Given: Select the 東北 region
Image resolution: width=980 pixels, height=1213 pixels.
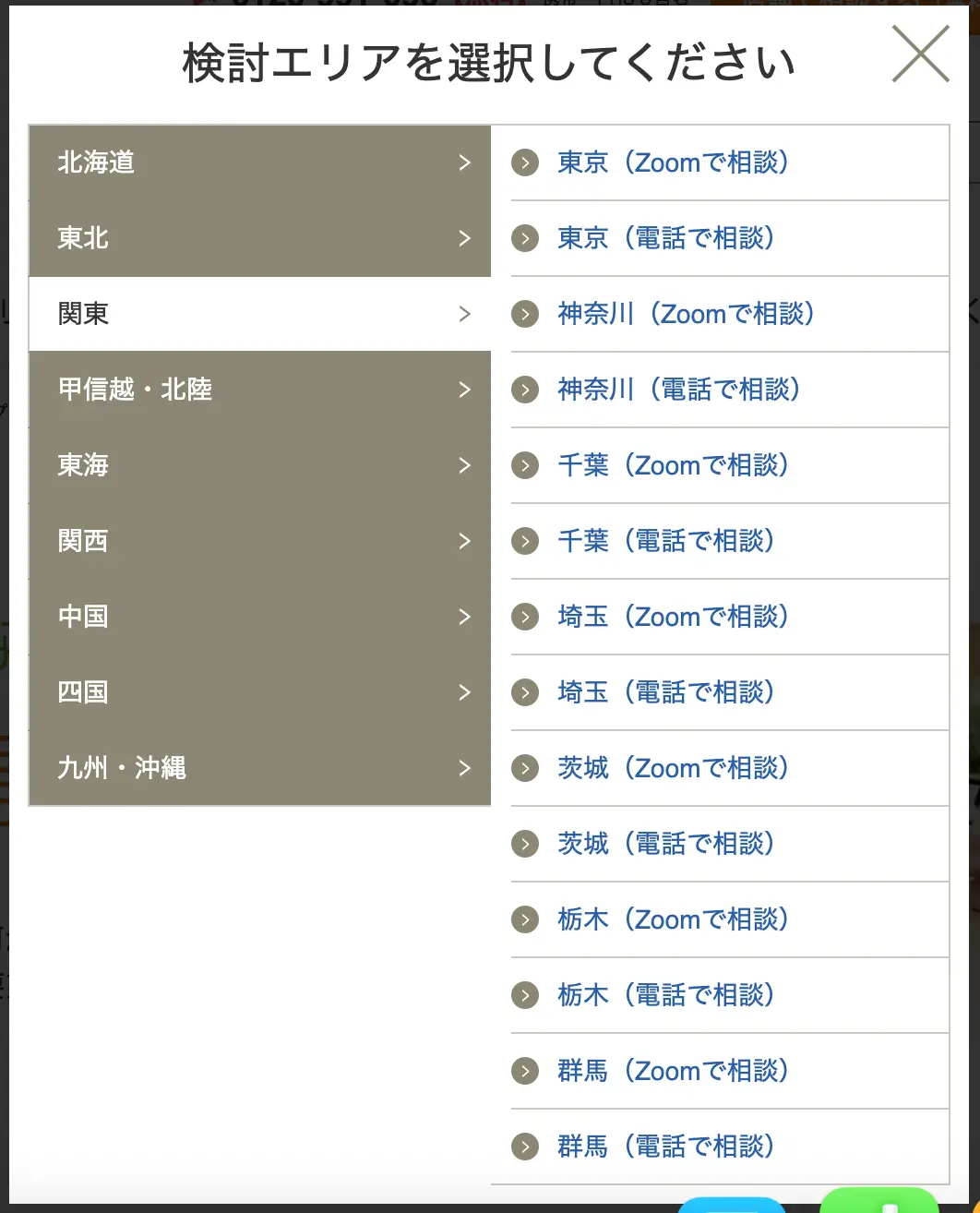Looking at the screenshot, I should pyautogui.click(x=259, y=238).
